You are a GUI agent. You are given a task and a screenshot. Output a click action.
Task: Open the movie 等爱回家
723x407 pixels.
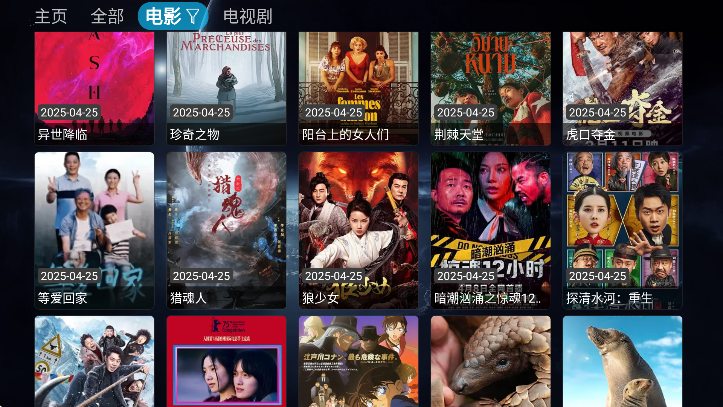click(x=94, y=228)
